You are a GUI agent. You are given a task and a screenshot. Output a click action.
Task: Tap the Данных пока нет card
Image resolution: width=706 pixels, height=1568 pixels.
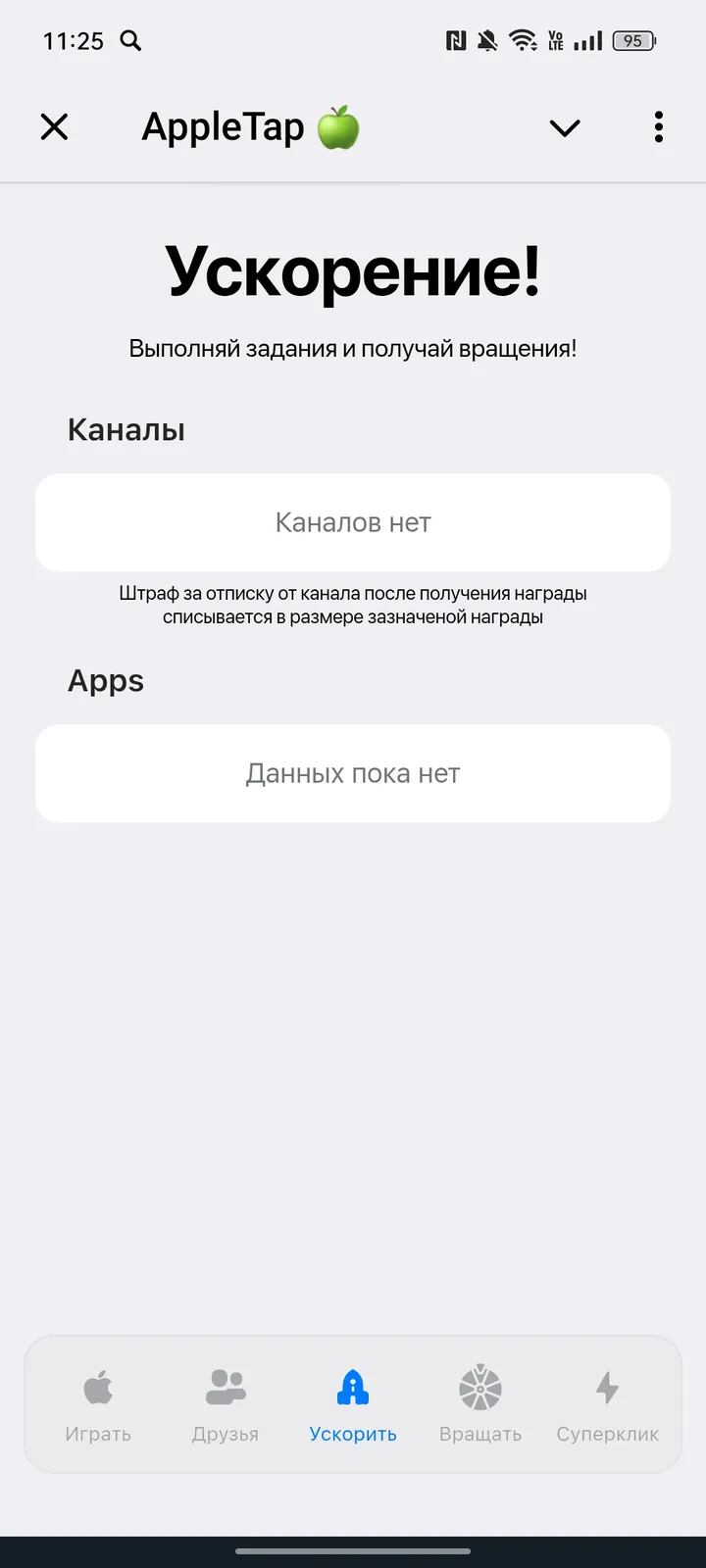point(353,774)
